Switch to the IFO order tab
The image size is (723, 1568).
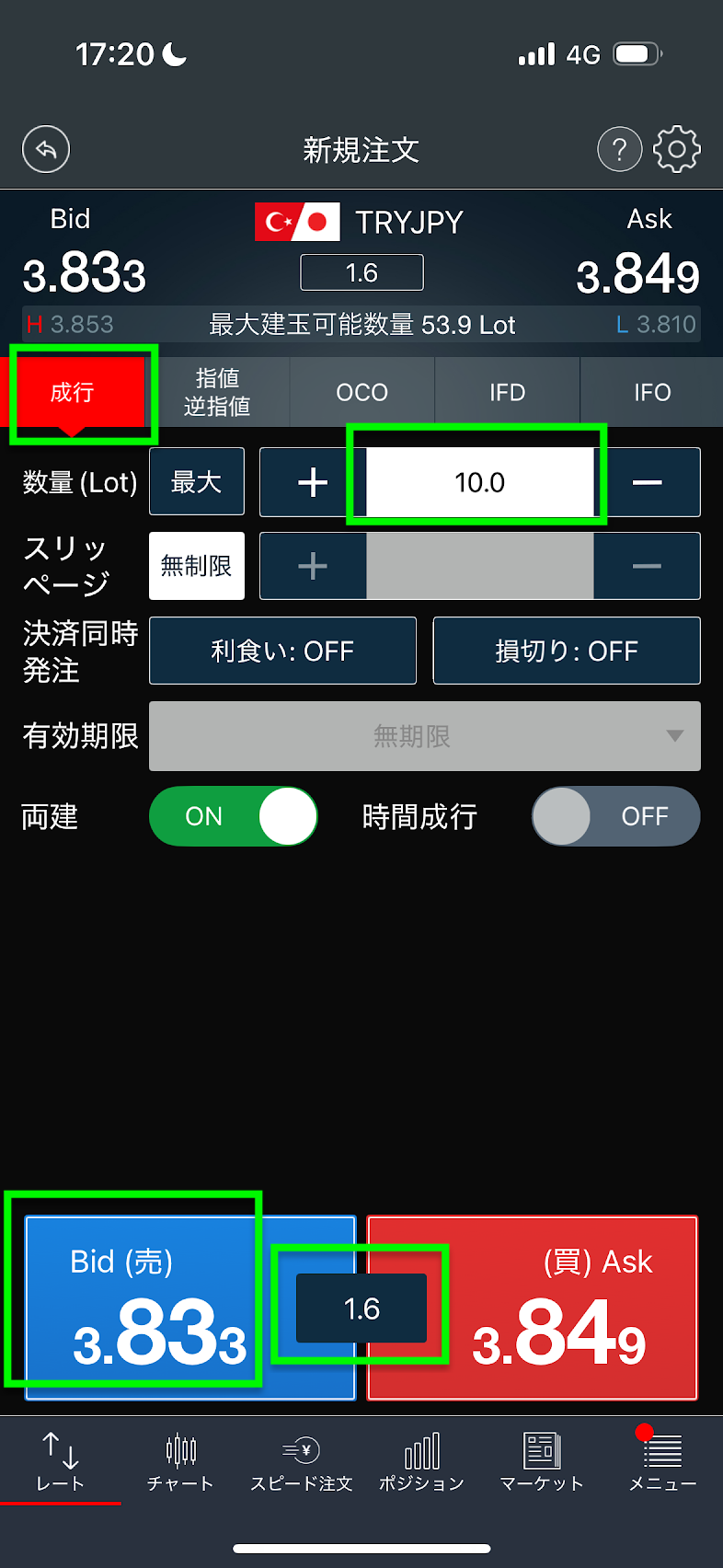pos(651,392)
